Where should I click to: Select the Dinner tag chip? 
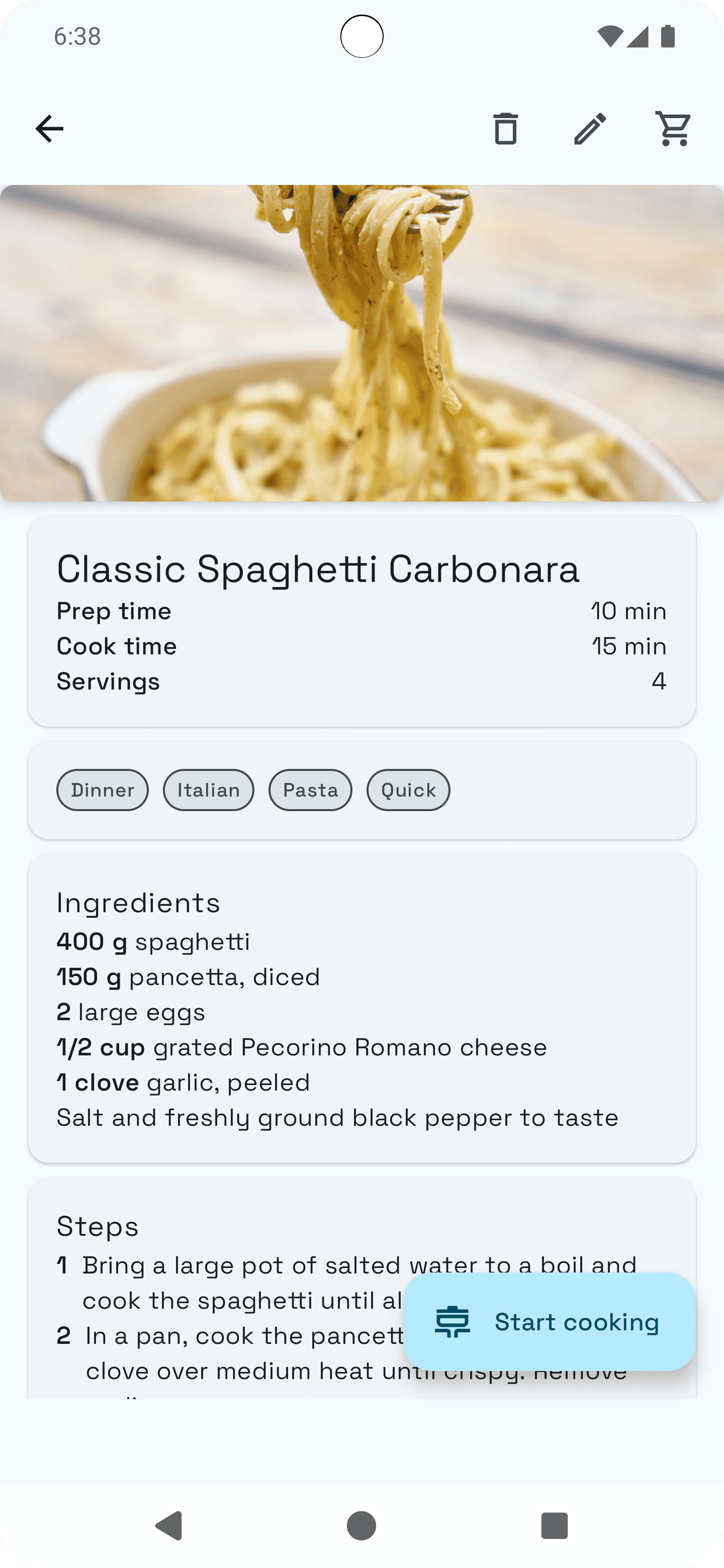click(x=102, y=790)
